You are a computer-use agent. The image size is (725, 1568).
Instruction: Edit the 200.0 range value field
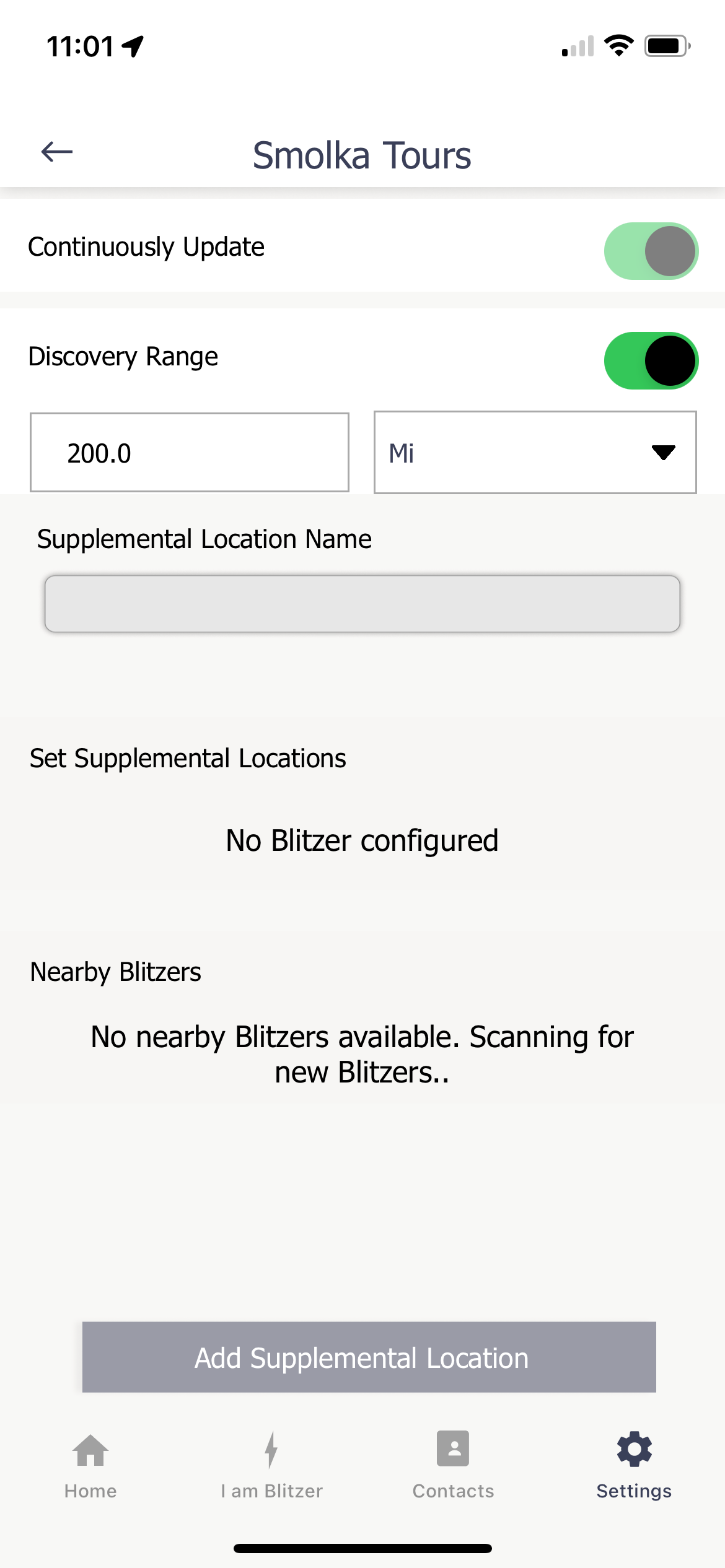tap(190, 453)
